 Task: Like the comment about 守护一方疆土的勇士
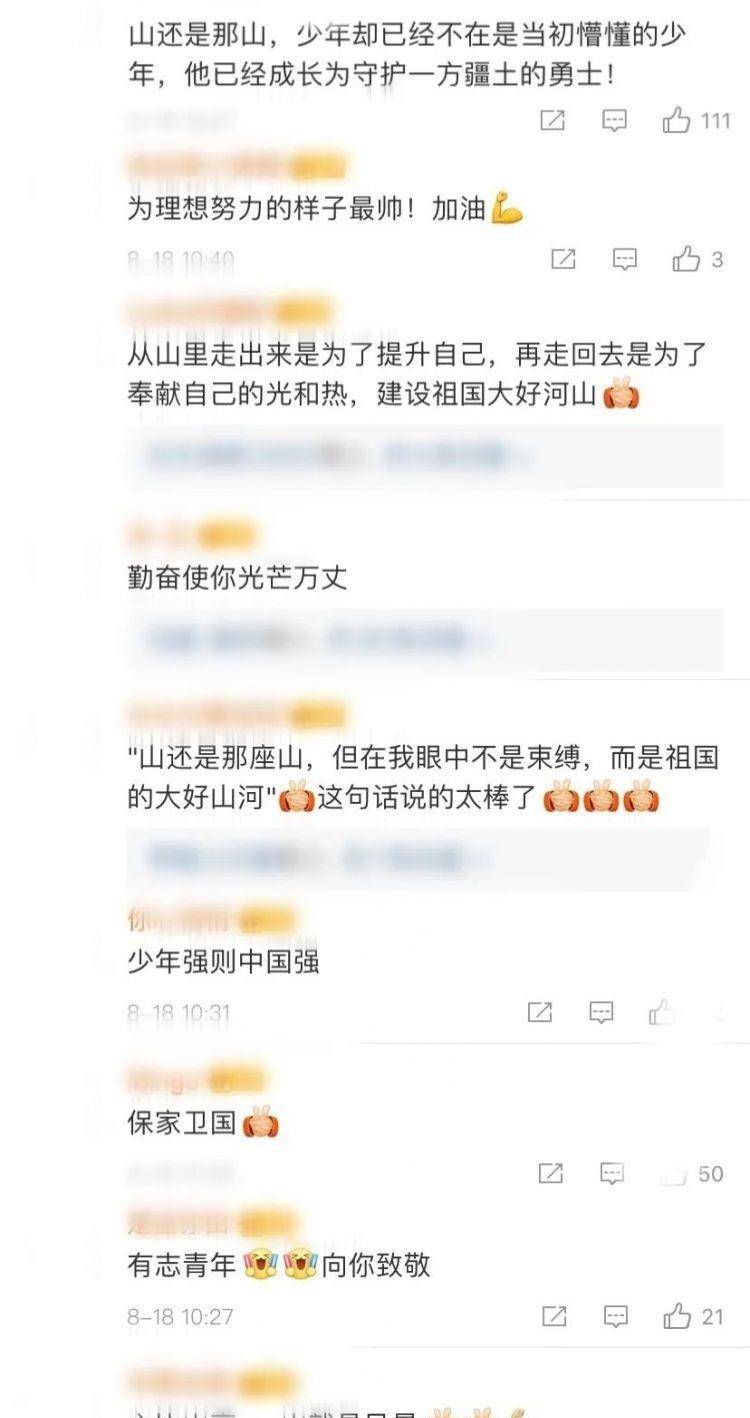(x=677, y=121)
